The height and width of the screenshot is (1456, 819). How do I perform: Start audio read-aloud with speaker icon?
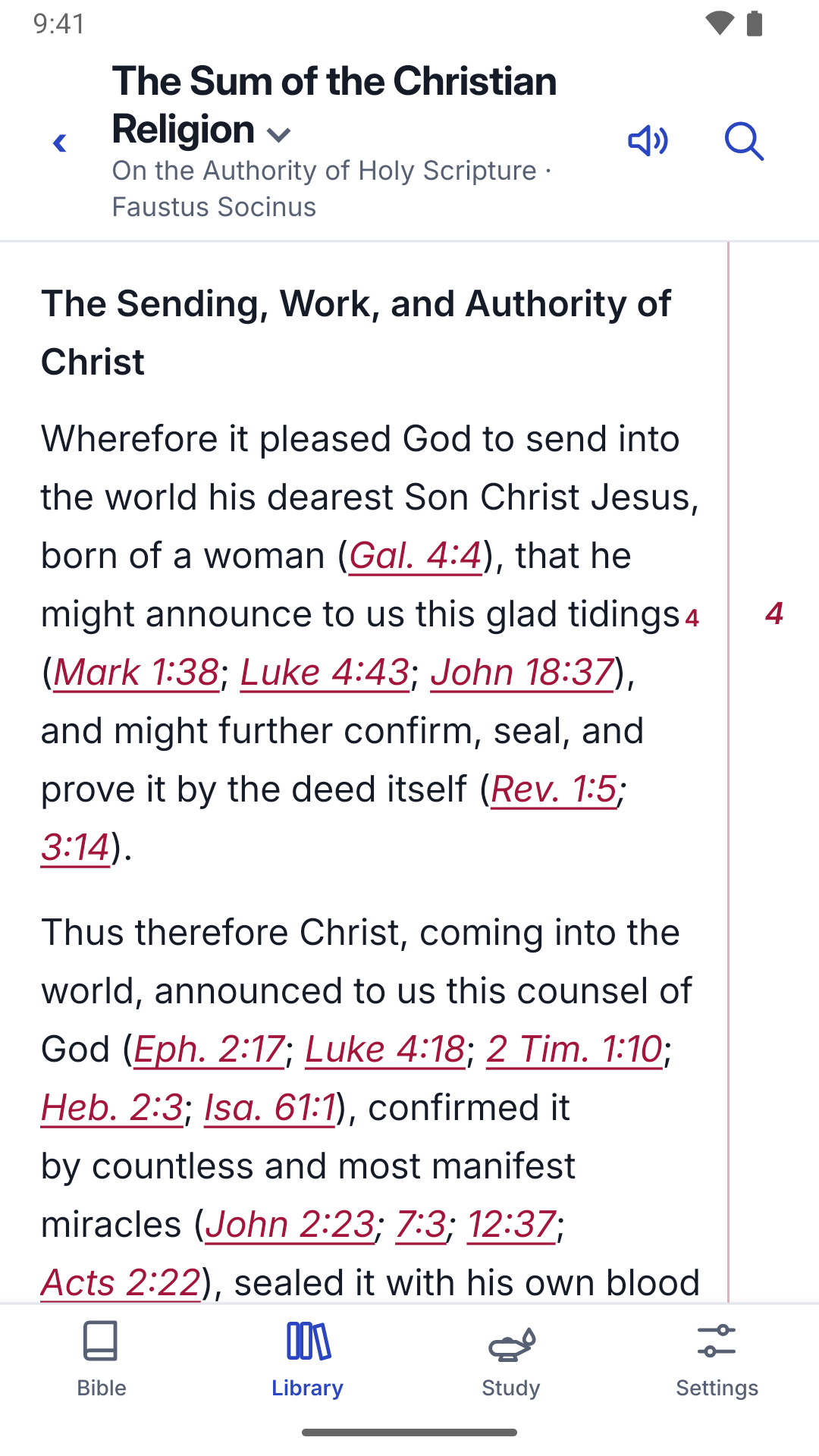click(648, 141)
